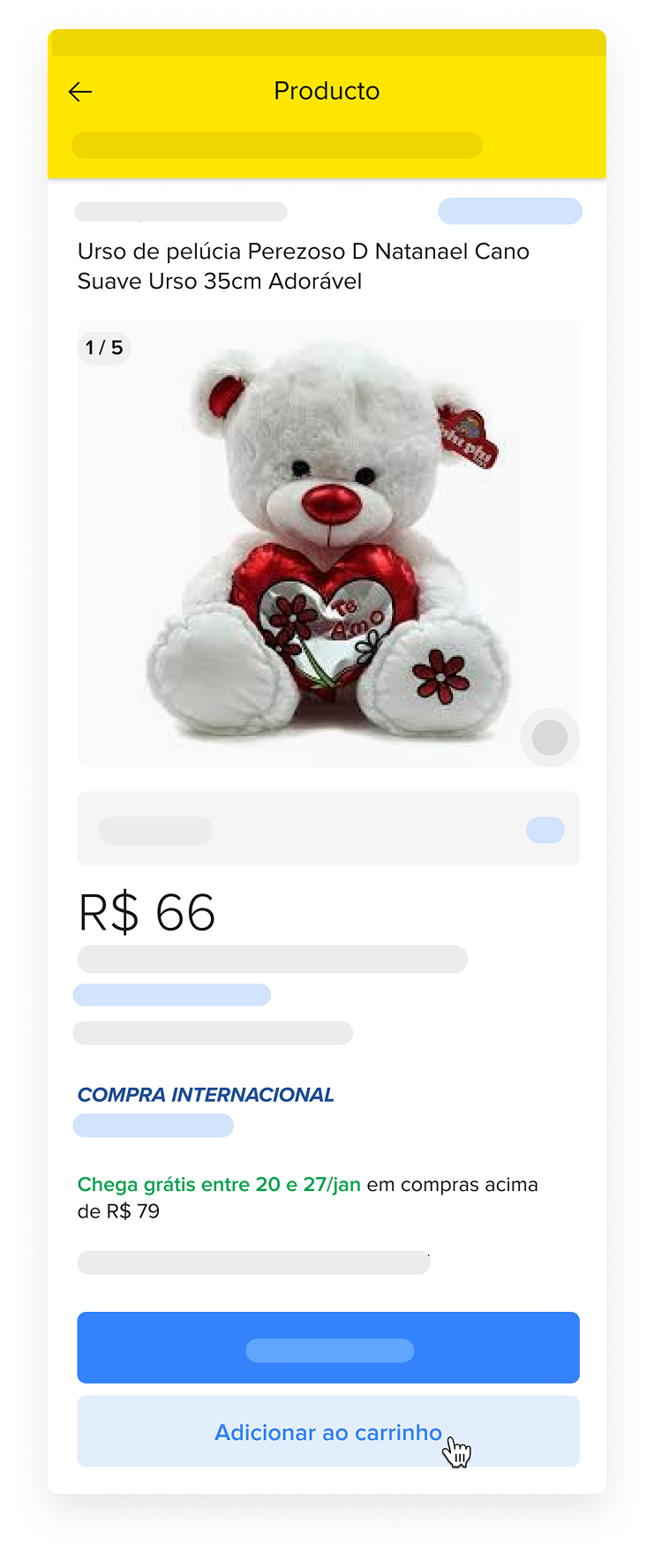Tap the solid blue purchase button

coord(327,1347)
